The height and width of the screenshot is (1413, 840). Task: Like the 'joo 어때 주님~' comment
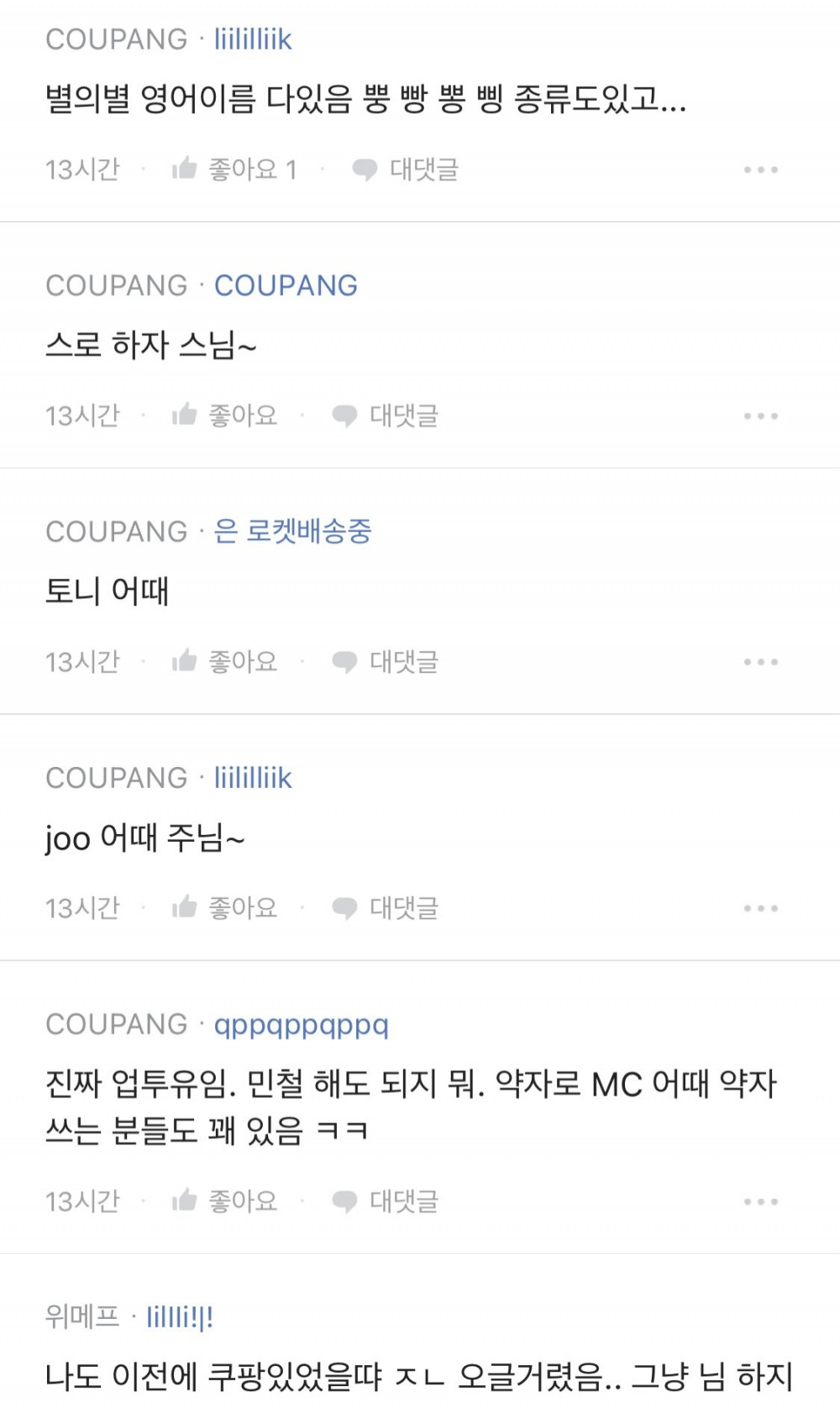(x=224, y=908)
